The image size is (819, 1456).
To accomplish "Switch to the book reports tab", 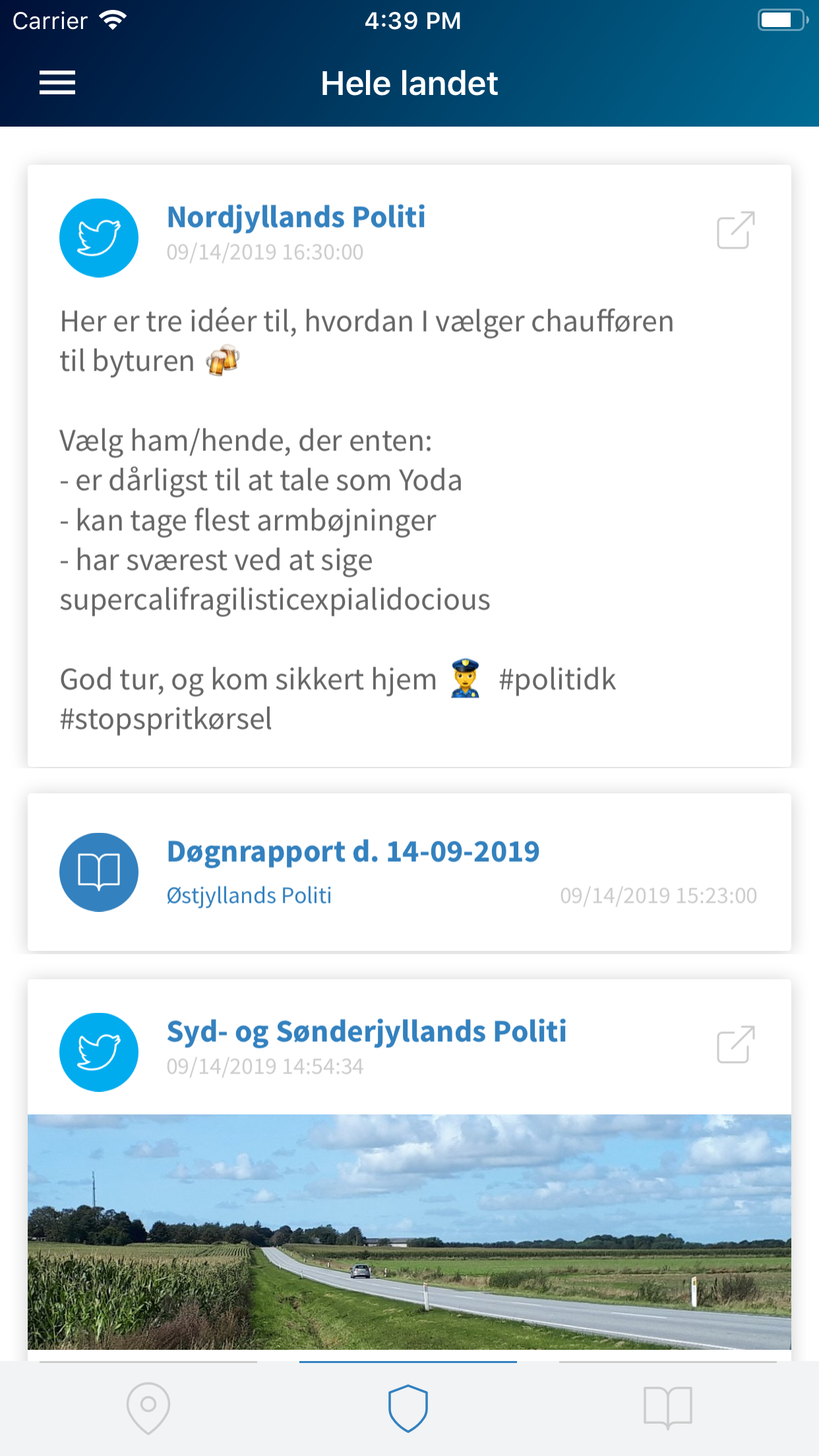I will [668, 1409].
